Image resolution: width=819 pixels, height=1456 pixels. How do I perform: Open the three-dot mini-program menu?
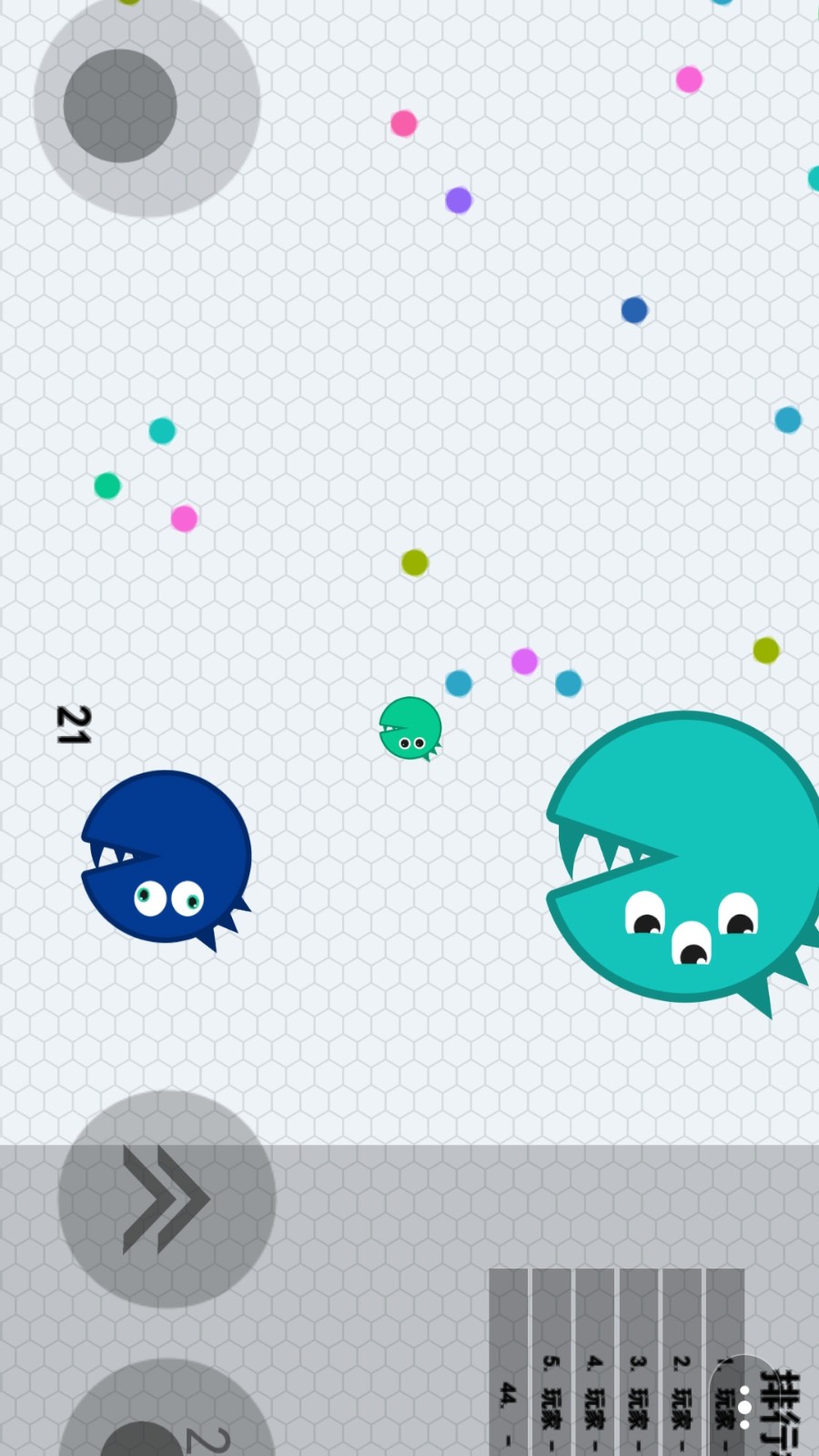pyautogui.click(x=745, y=1407)
